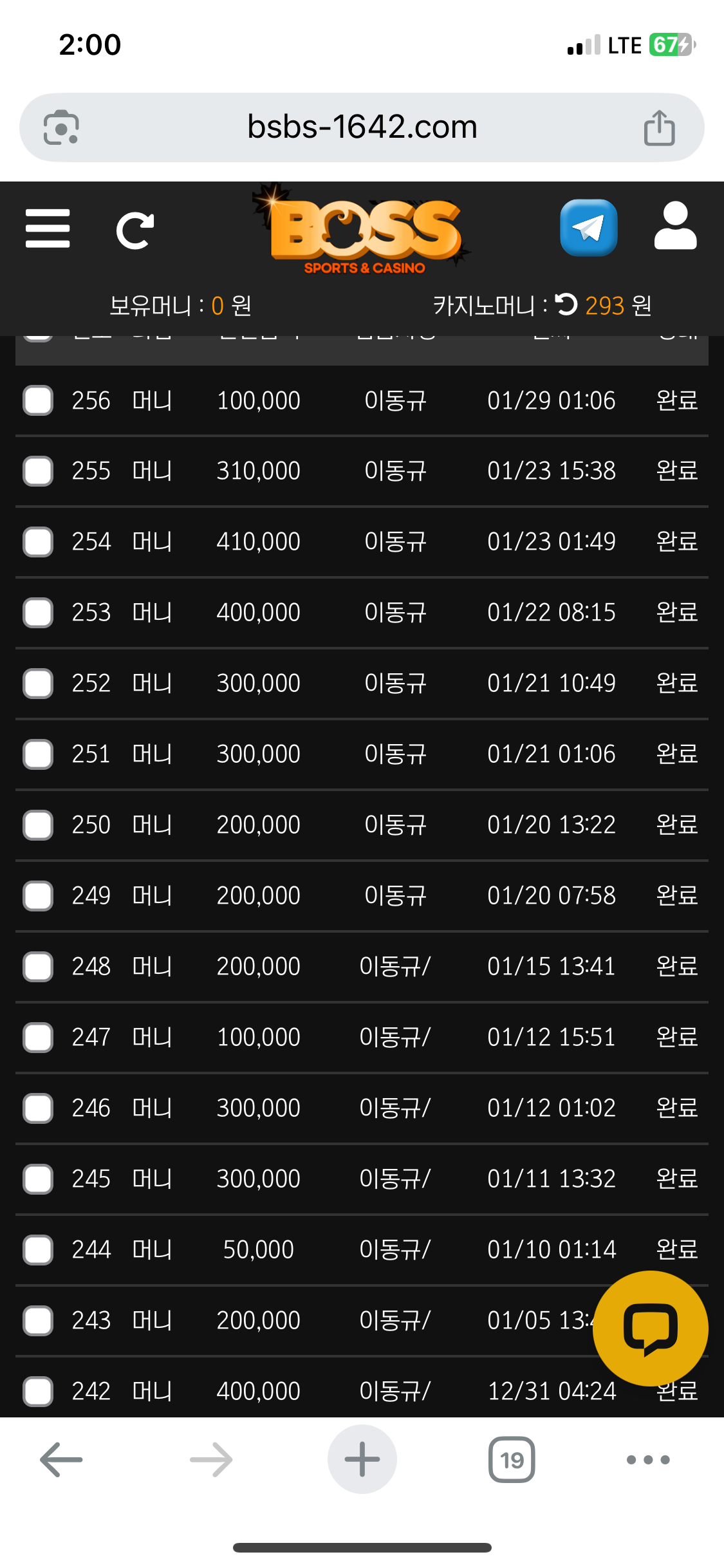This screenshot has width=724, height=1568.
Task: Open the hamburger menu
Action: pyautogui.click(x=48, y=229)
